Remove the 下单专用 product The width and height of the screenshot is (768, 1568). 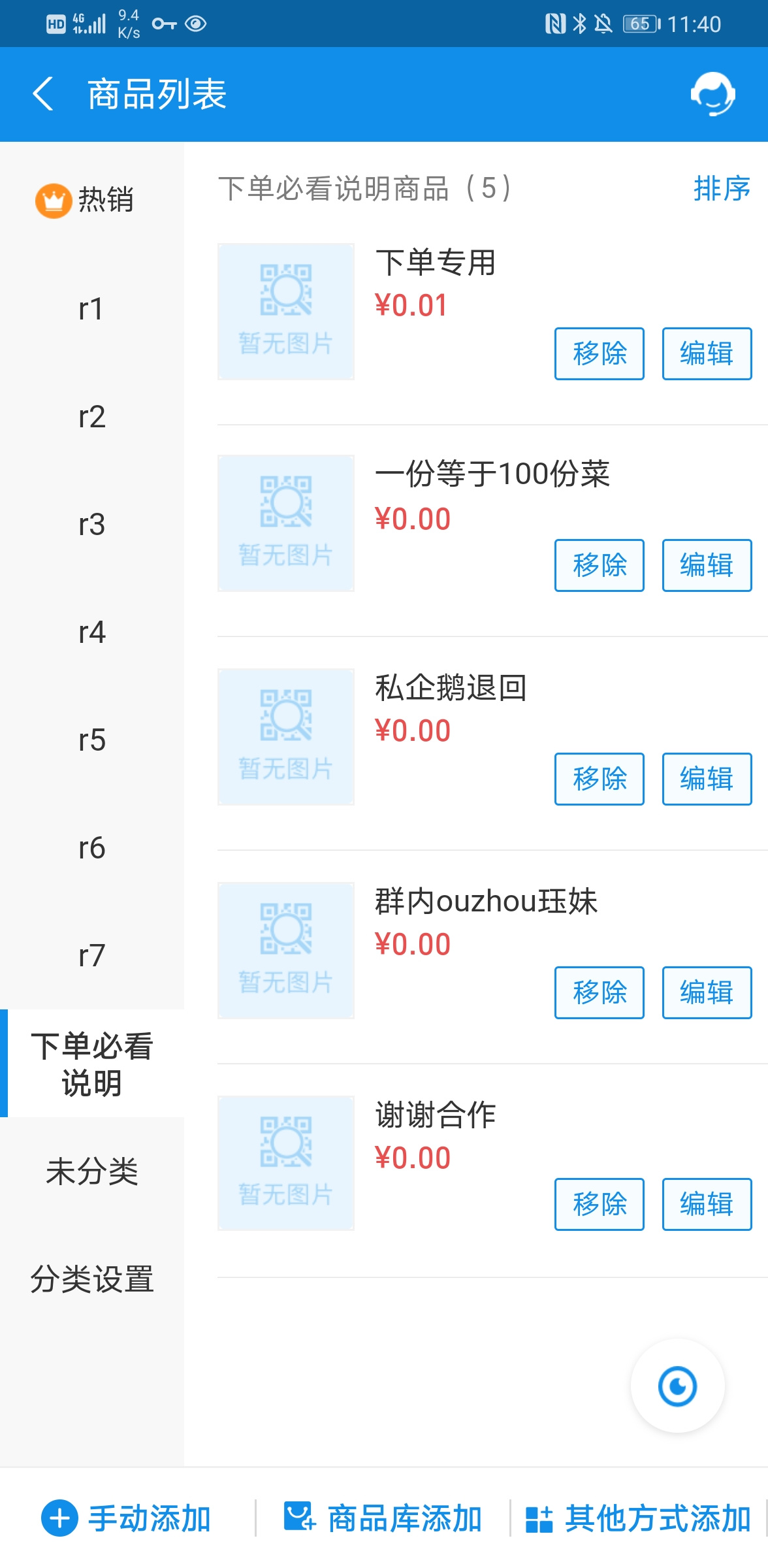coord(600,353)
